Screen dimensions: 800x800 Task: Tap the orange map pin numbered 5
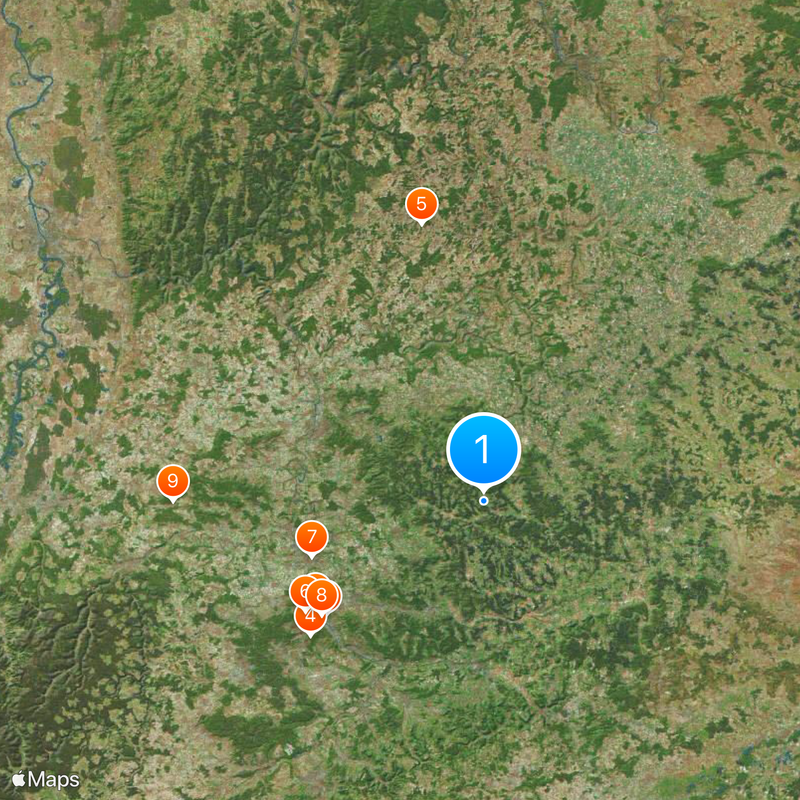(421, 204)
